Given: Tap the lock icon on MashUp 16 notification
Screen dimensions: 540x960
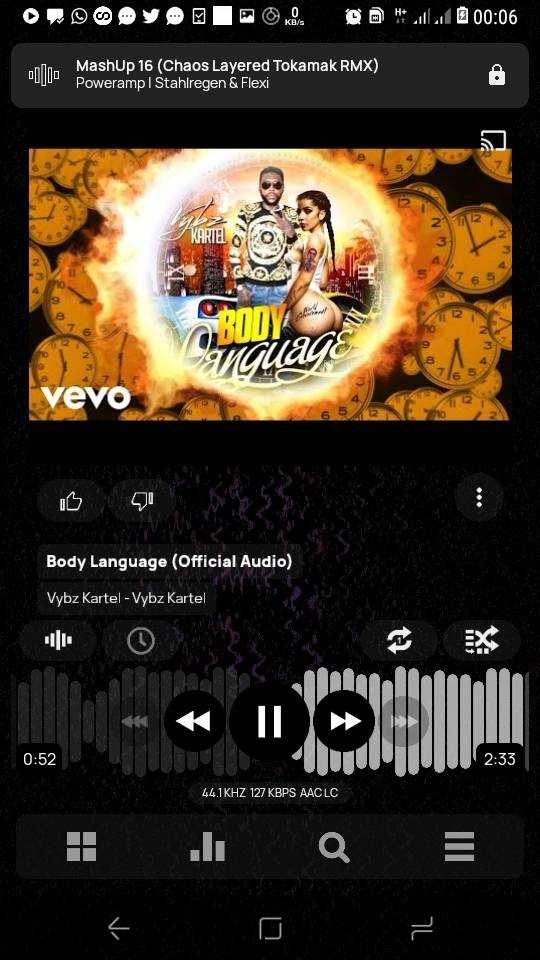Looking at the screenshot, I should point(497,75).
